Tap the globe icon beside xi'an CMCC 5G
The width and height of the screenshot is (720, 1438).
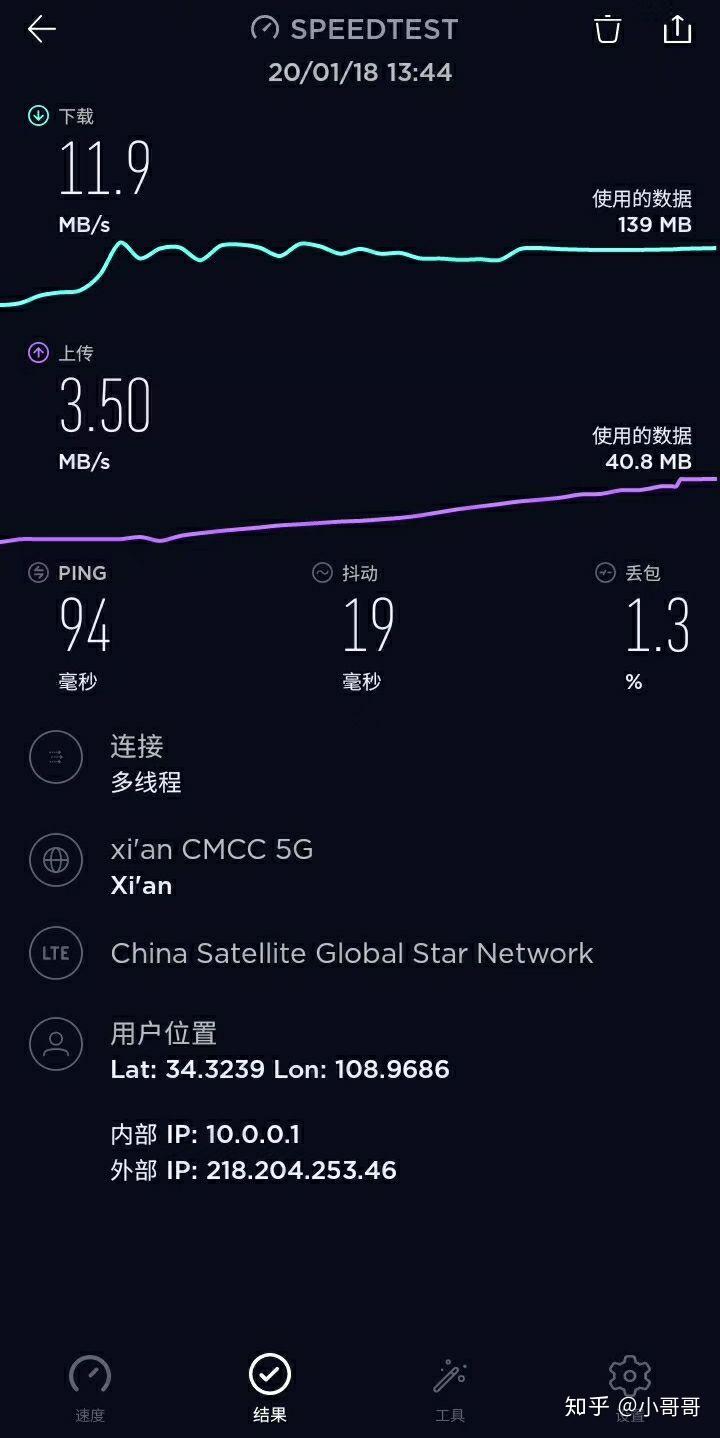click(55, 860)
